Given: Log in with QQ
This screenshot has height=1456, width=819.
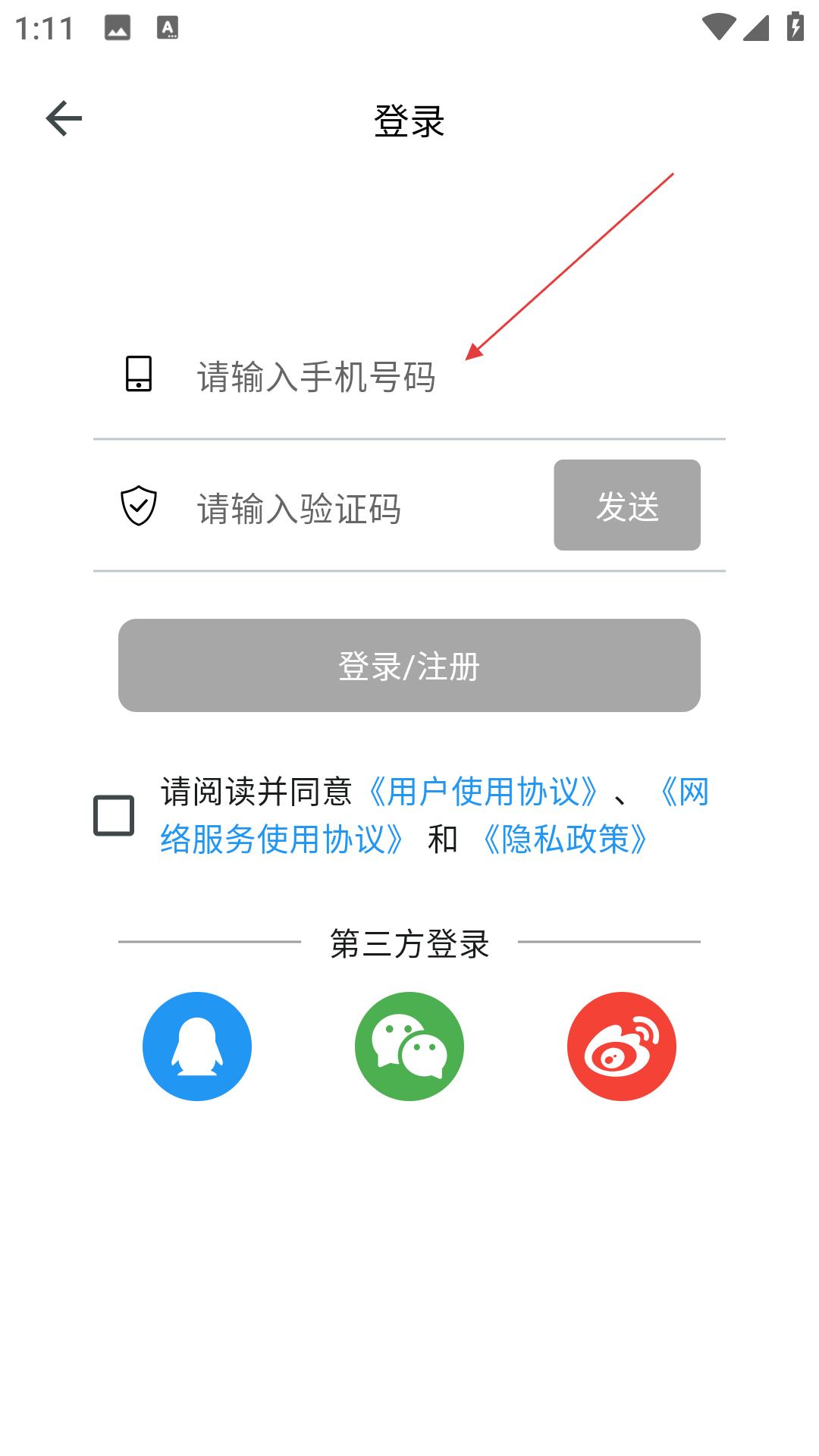Looking at the screenshot, I should click(x=197, y=1046).
